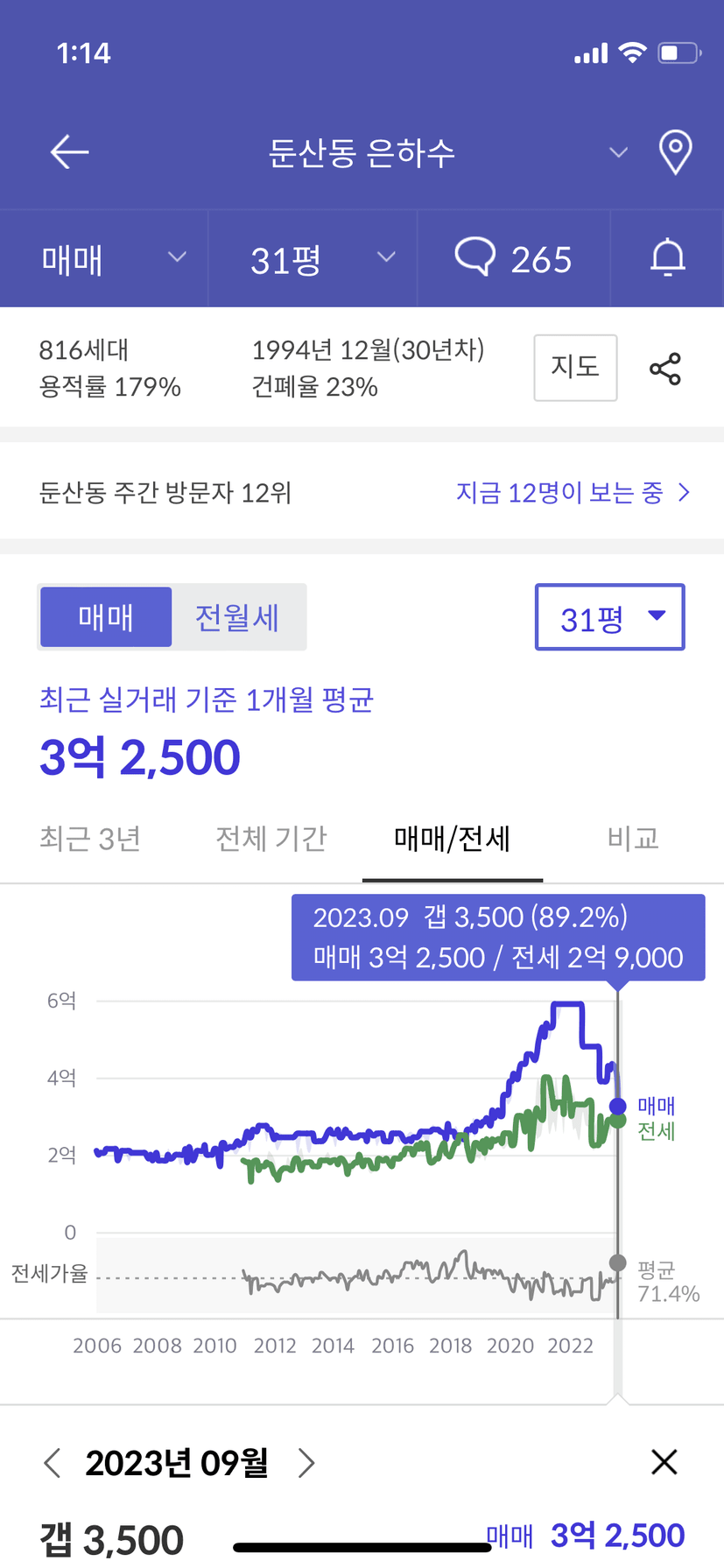Screen dimensions: 724x1568
Task: Go to next month after 2023년 09월
Action: point(306,1463)
